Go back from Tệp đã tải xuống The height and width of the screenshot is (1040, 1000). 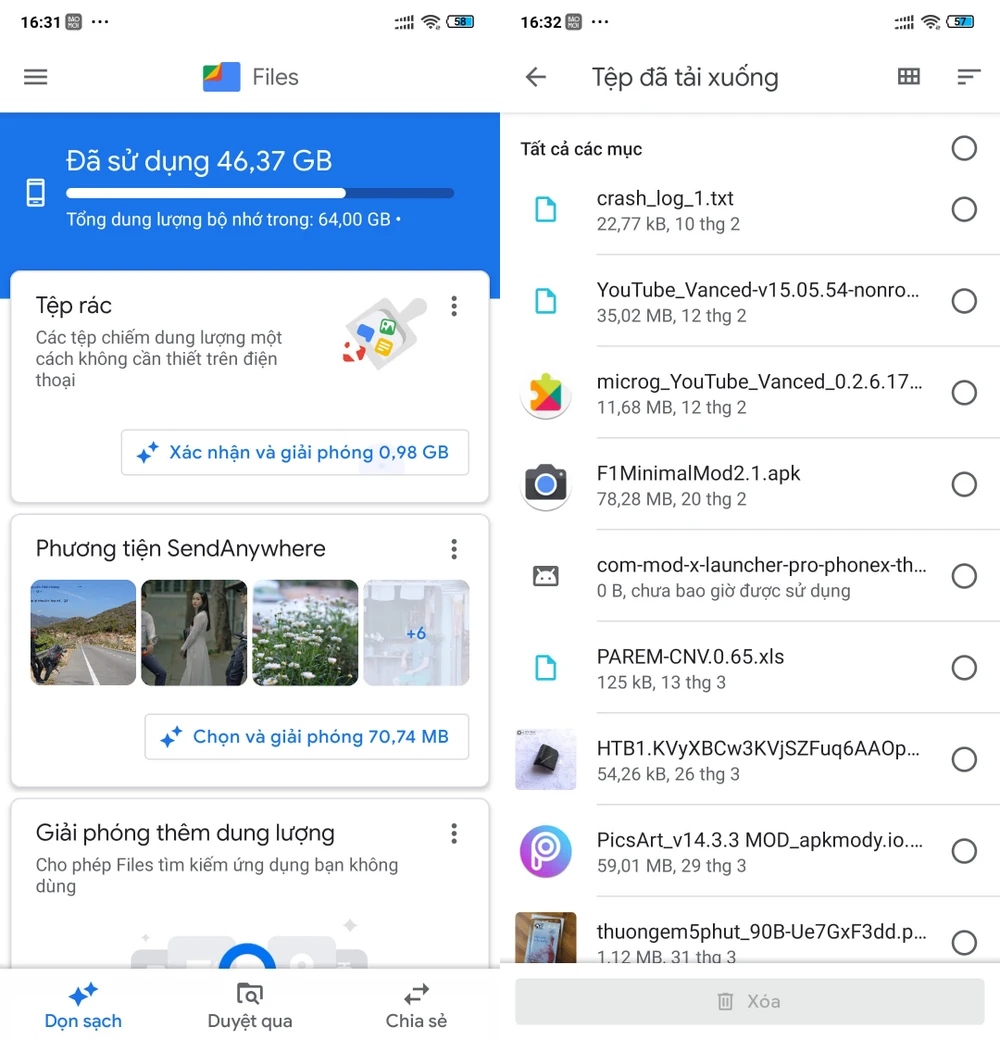tap(536, 77)
